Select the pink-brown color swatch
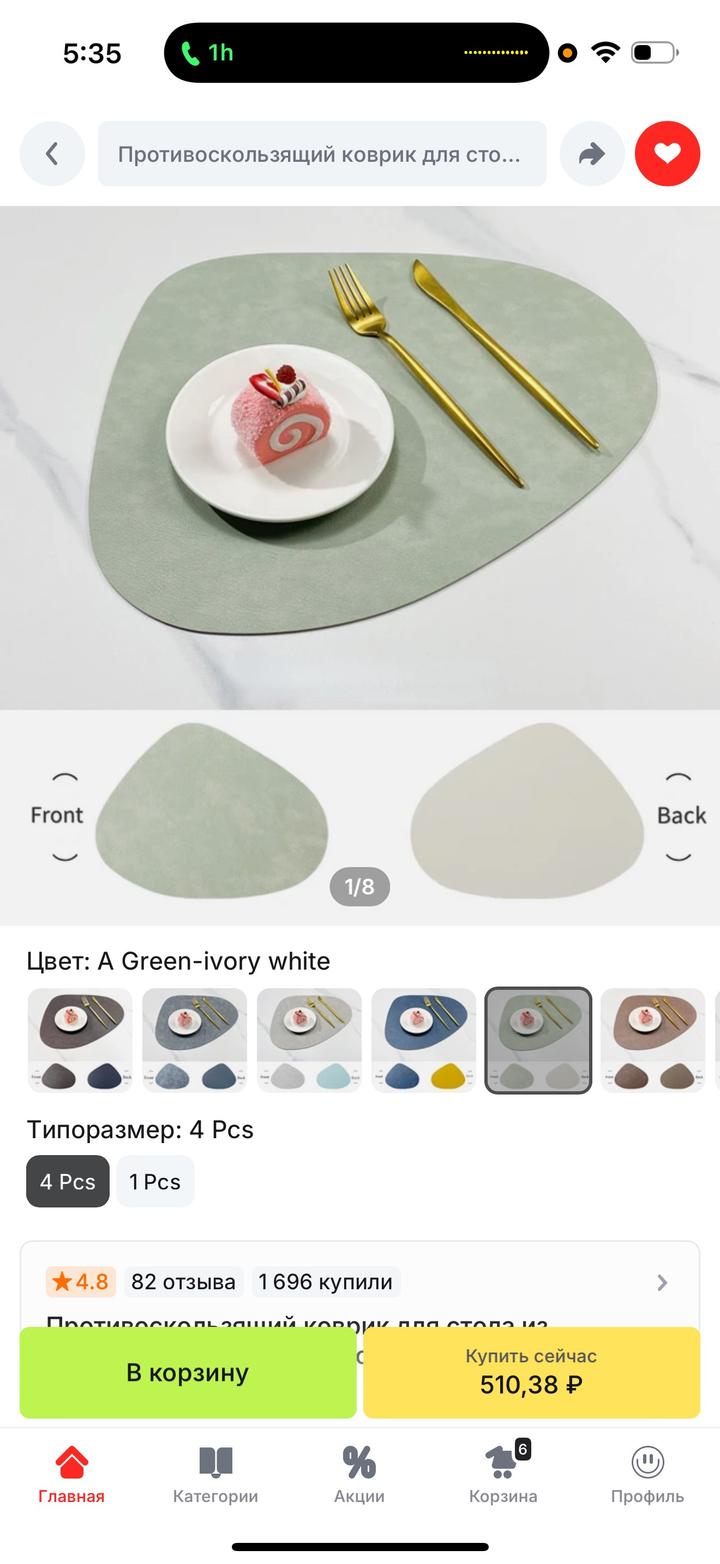This screenshot has width=720, height=1564. [652, 1040]
